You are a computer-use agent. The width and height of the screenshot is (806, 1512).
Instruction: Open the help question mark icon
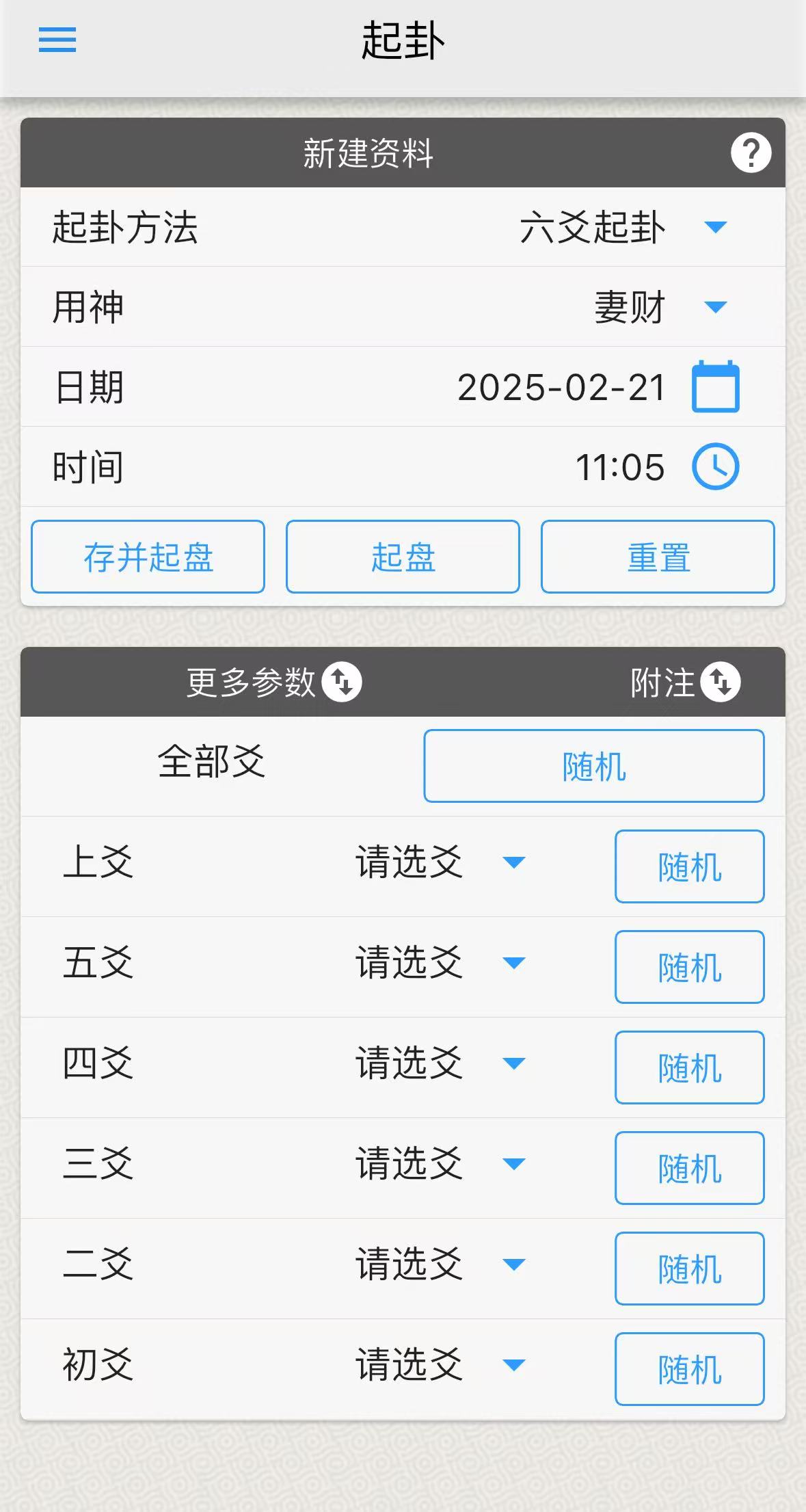[751, 152]
